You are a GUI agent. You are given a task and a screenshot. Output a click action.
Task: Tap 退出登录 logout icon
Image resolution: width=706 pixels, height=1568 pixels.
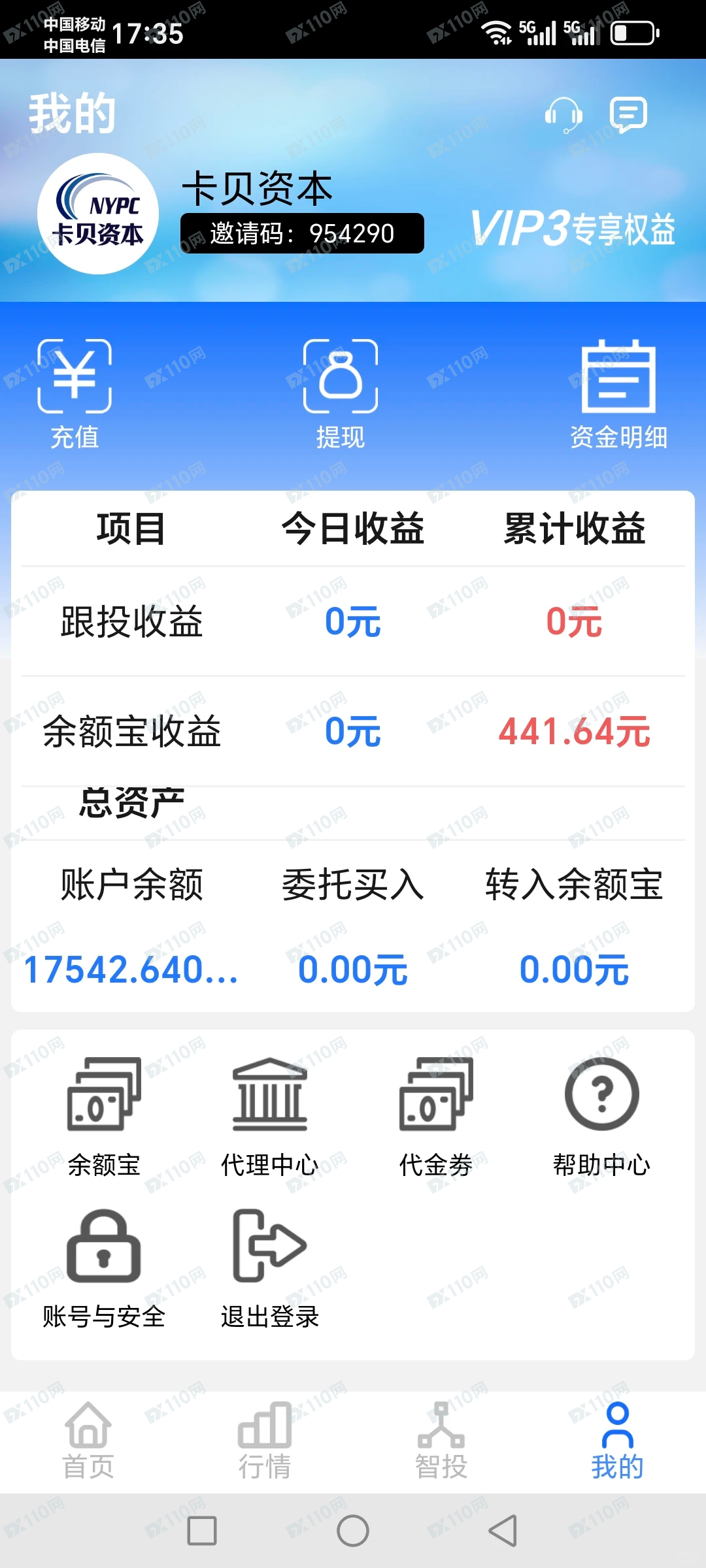click(x=270, y=1248)
